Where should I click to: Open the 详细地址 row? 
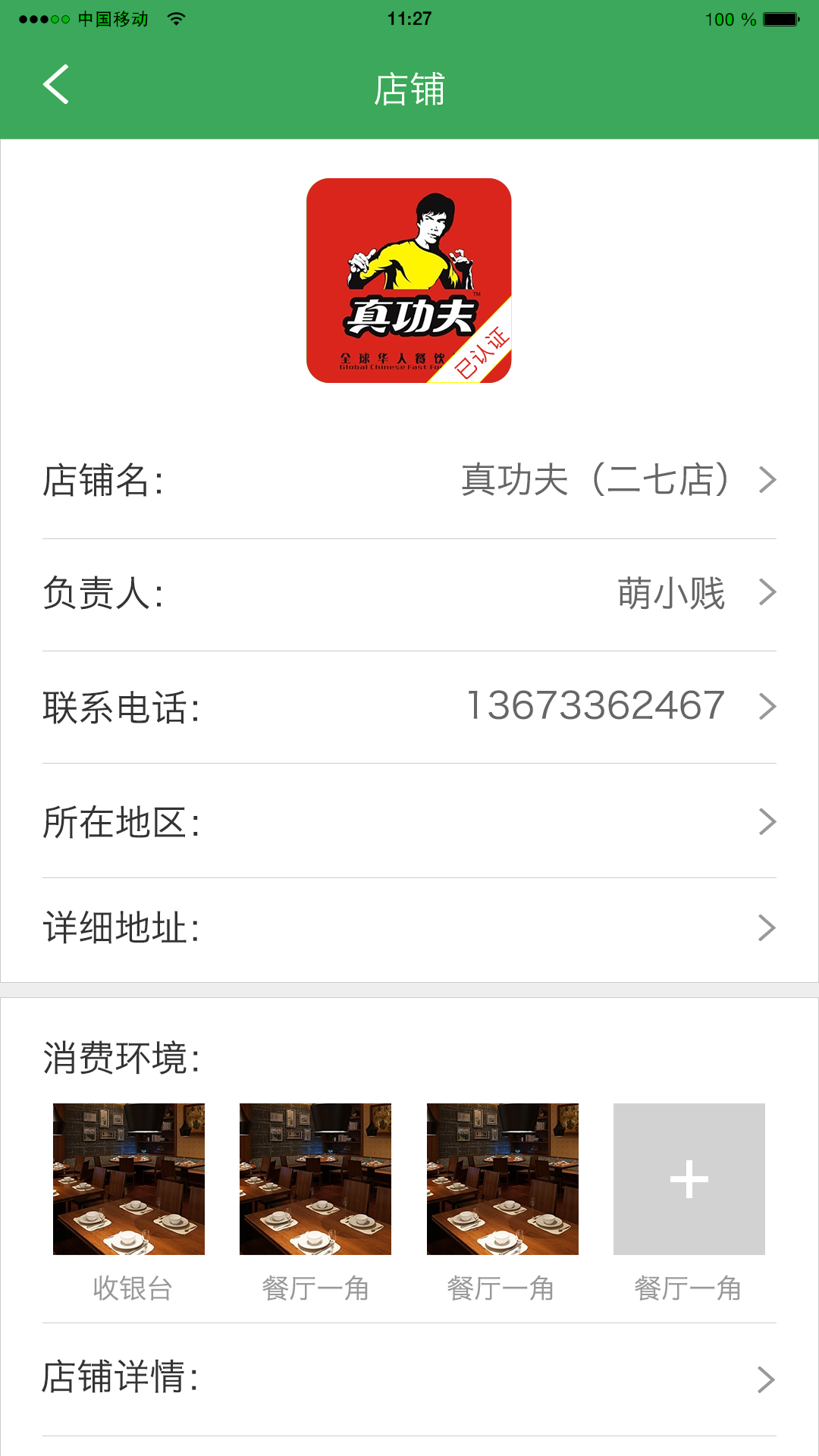[x=409, y=928]
